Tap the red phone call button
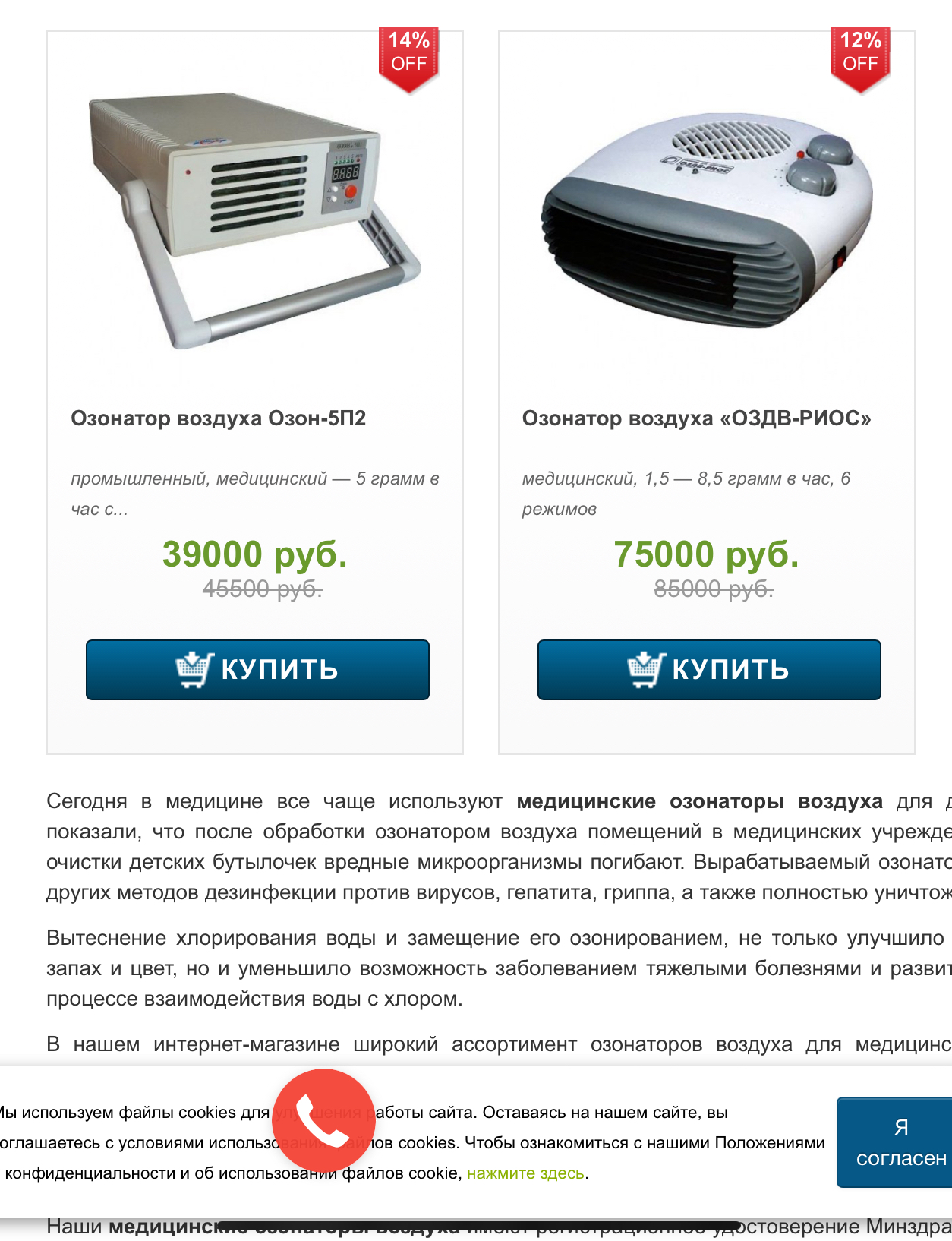Viewport: 952px width, 1241px height. click(323, 1119)
